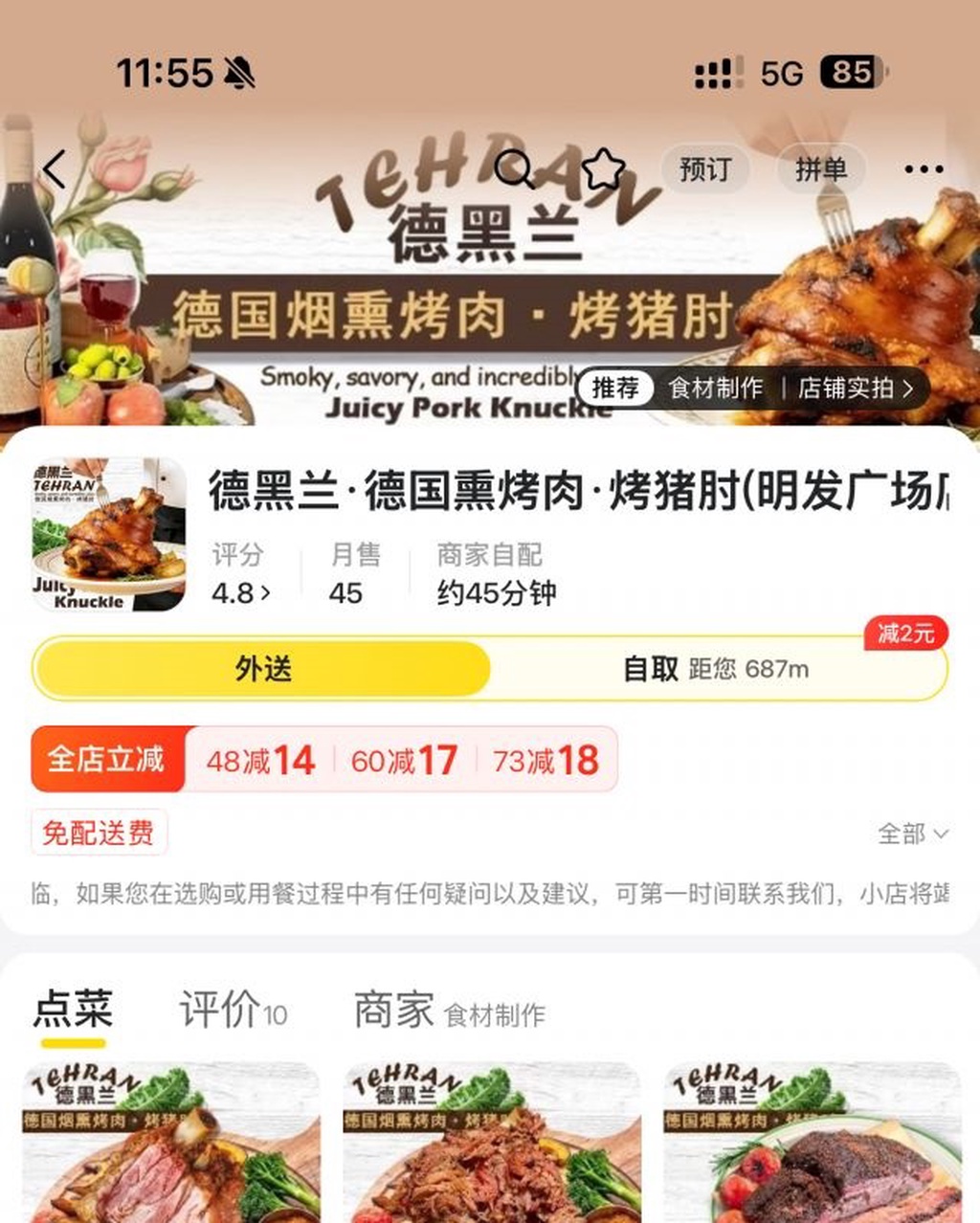Viewport: 980px width, 1223px height.
Task: Favorite this store with the star icon
Action: click(603, 169)
